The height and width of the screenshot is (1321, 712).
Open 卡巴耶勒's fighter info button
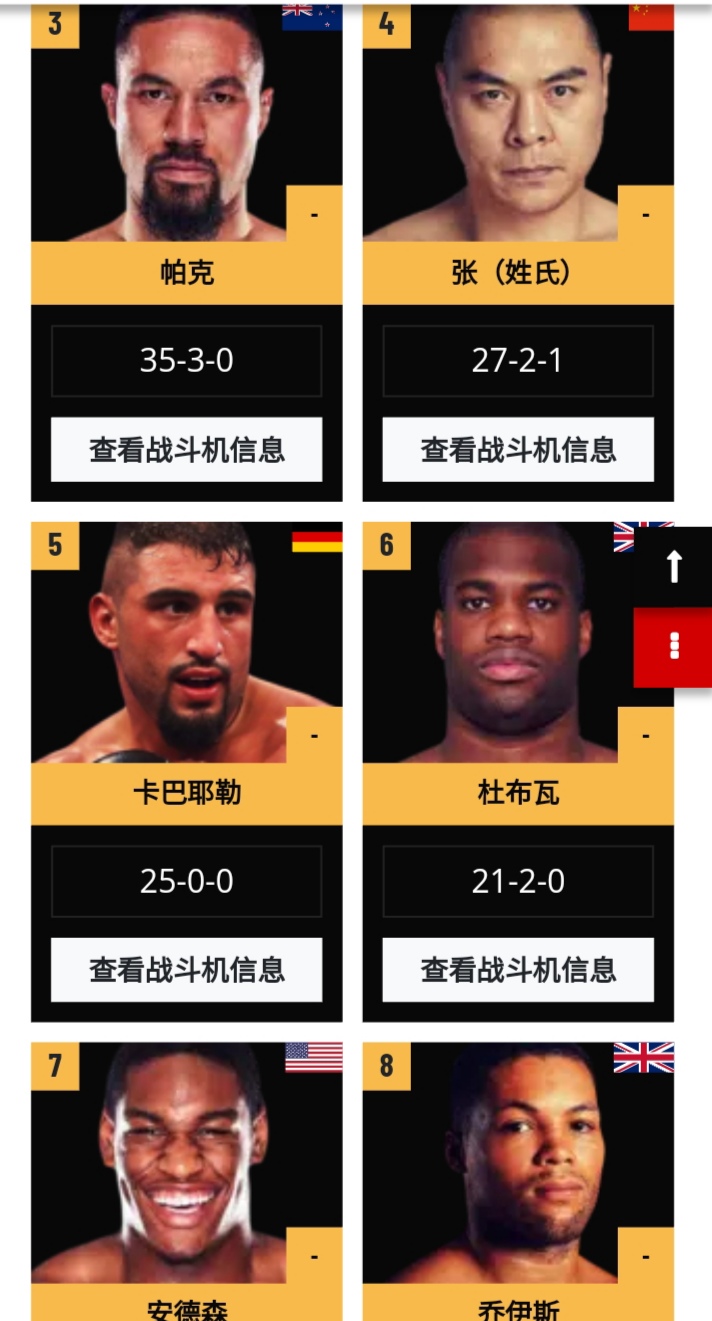[186, 970]
